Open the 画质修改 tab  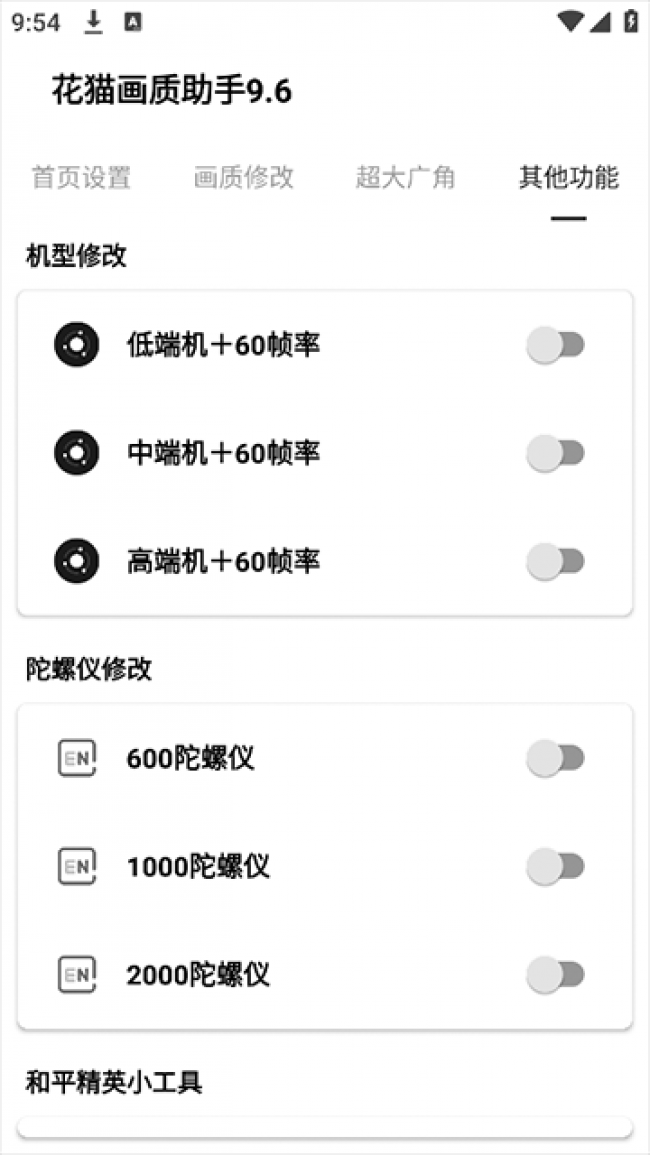pos(244,178)
